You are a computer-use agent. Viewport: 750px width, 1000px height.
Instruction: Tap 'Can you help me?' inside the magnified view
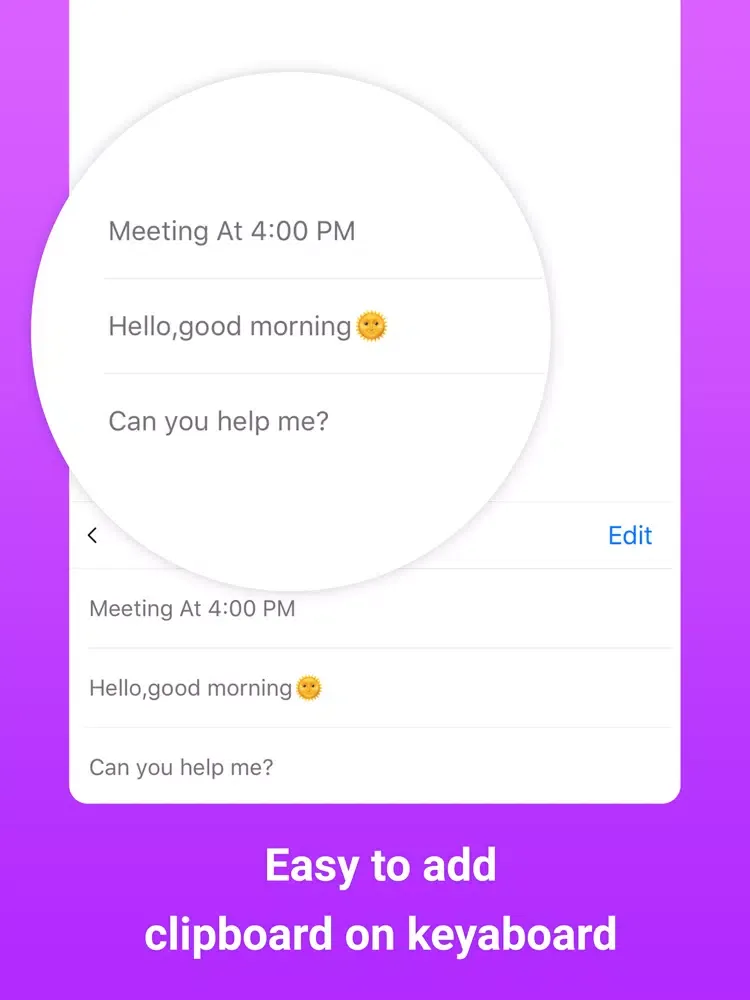coord(217,421)
